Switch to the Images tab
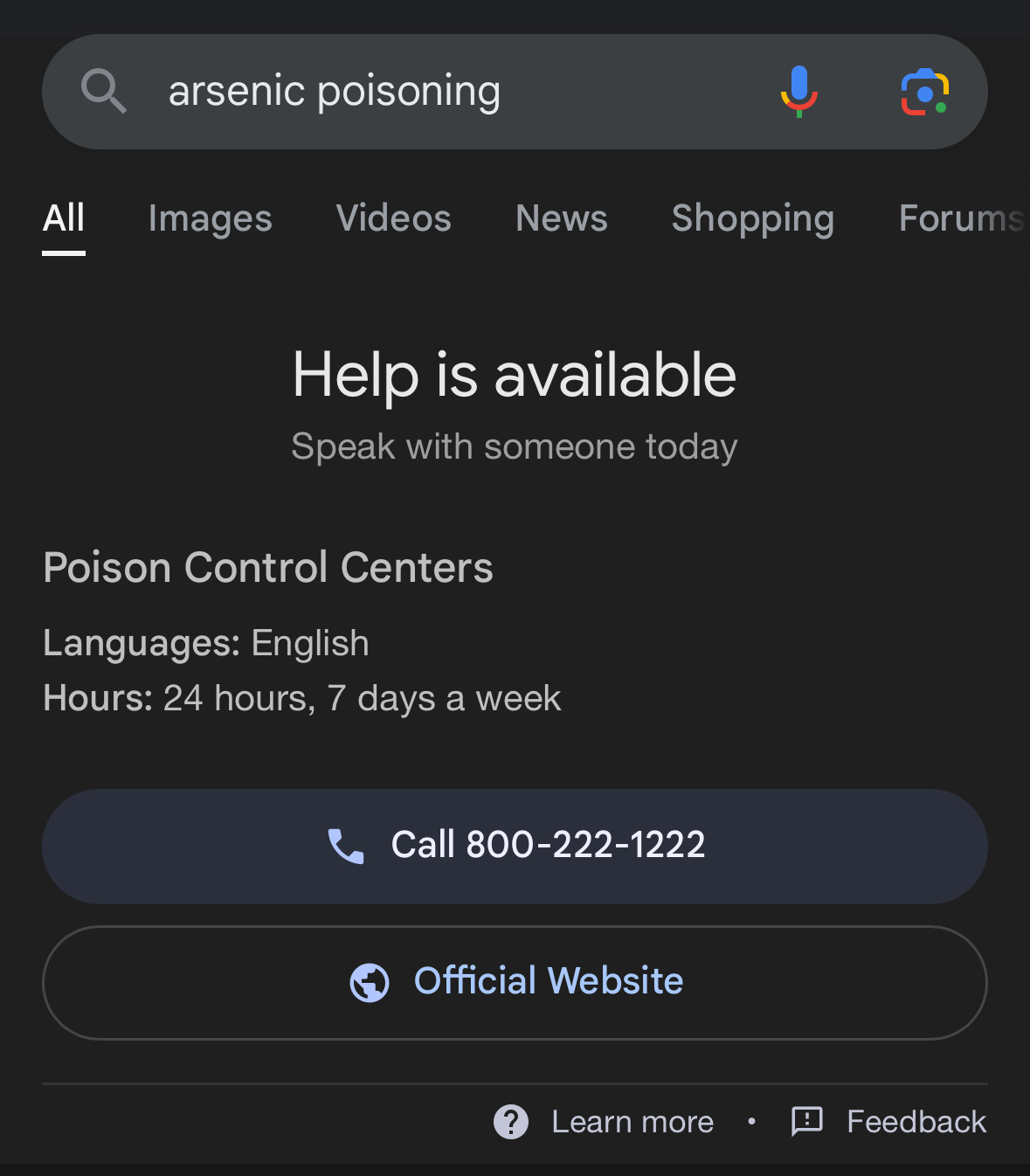The image size is (1030, 1176). click(210, 218)
